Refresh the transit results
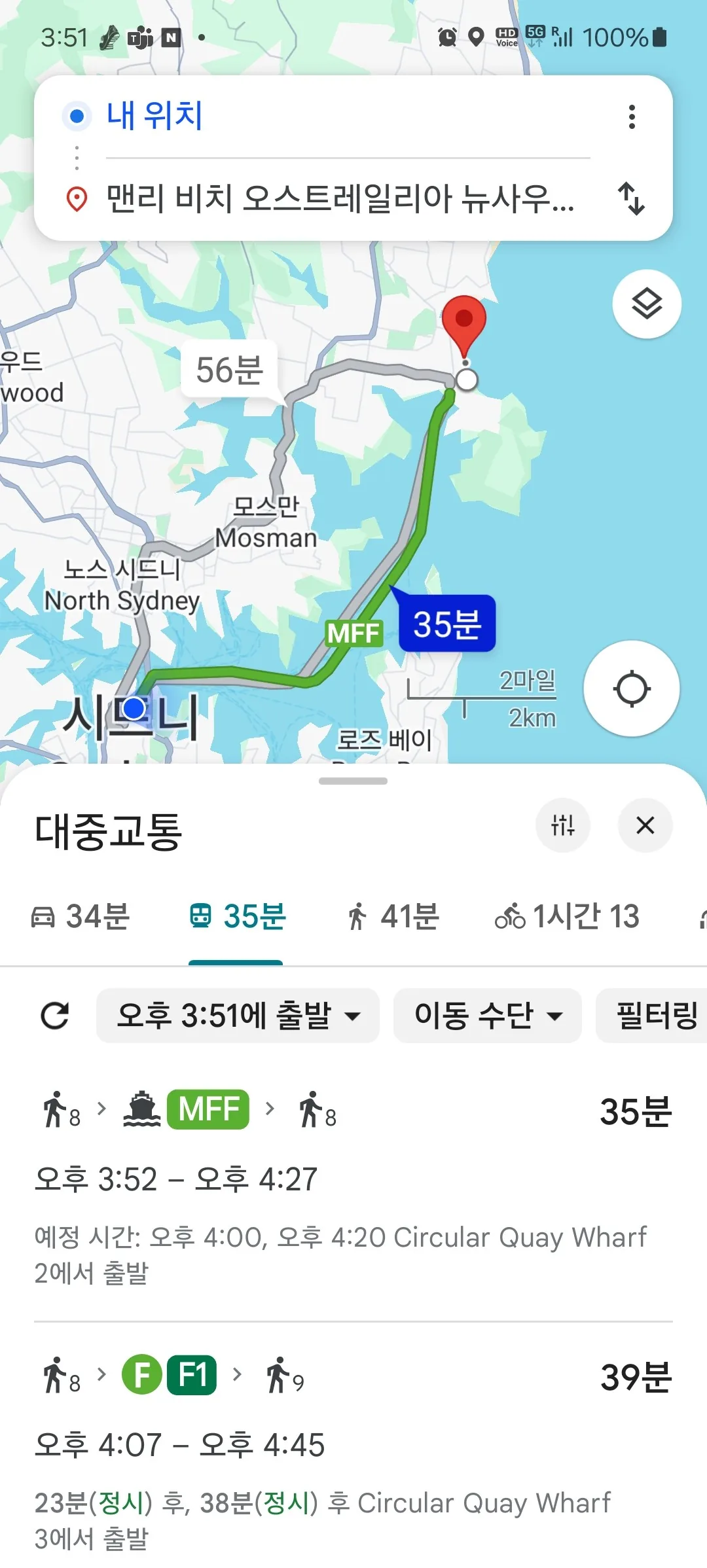 [x=55, y=1016]
